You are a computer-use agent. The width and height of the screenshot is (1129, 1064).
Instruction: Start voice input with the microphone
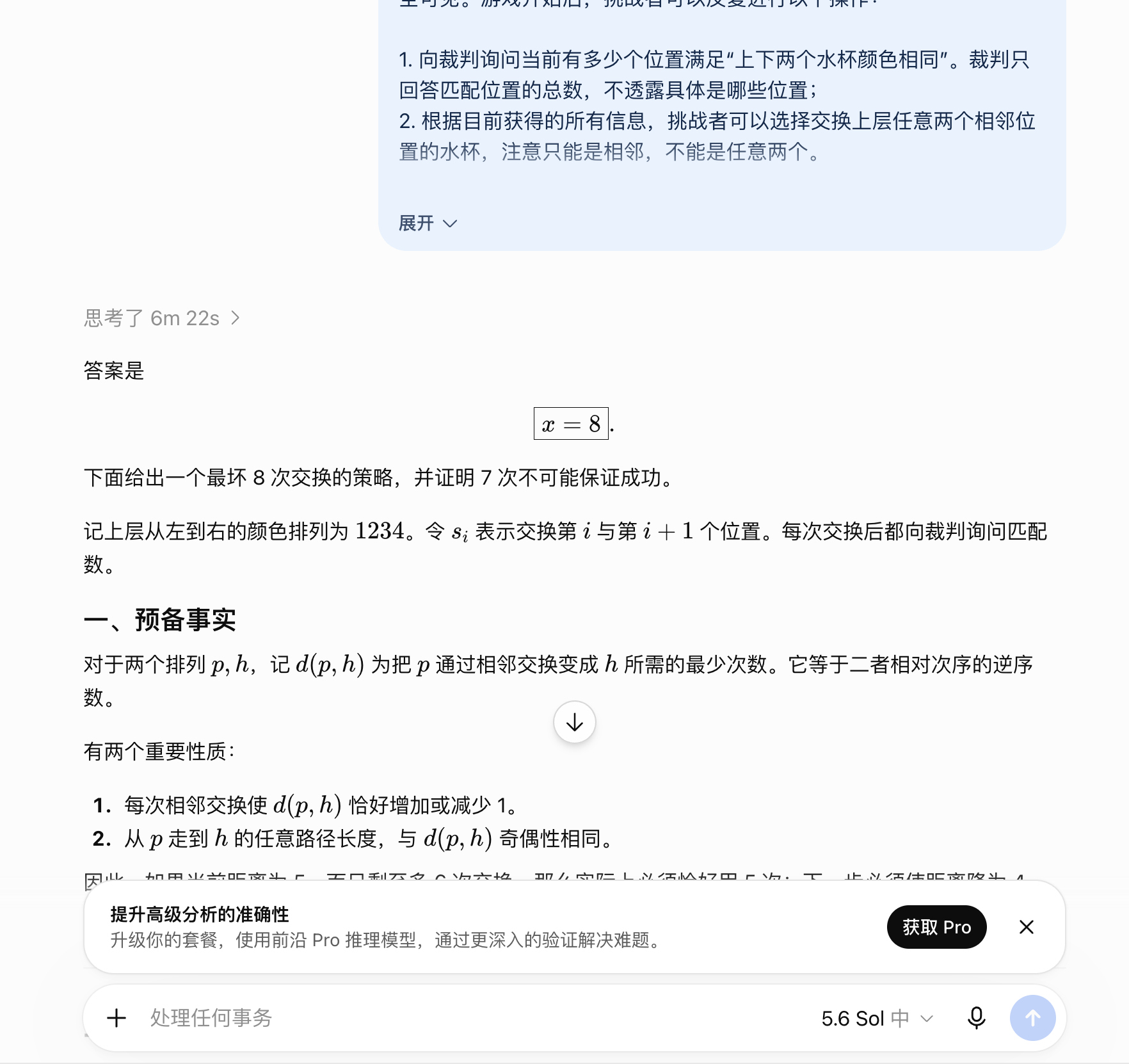(976, 1018)
